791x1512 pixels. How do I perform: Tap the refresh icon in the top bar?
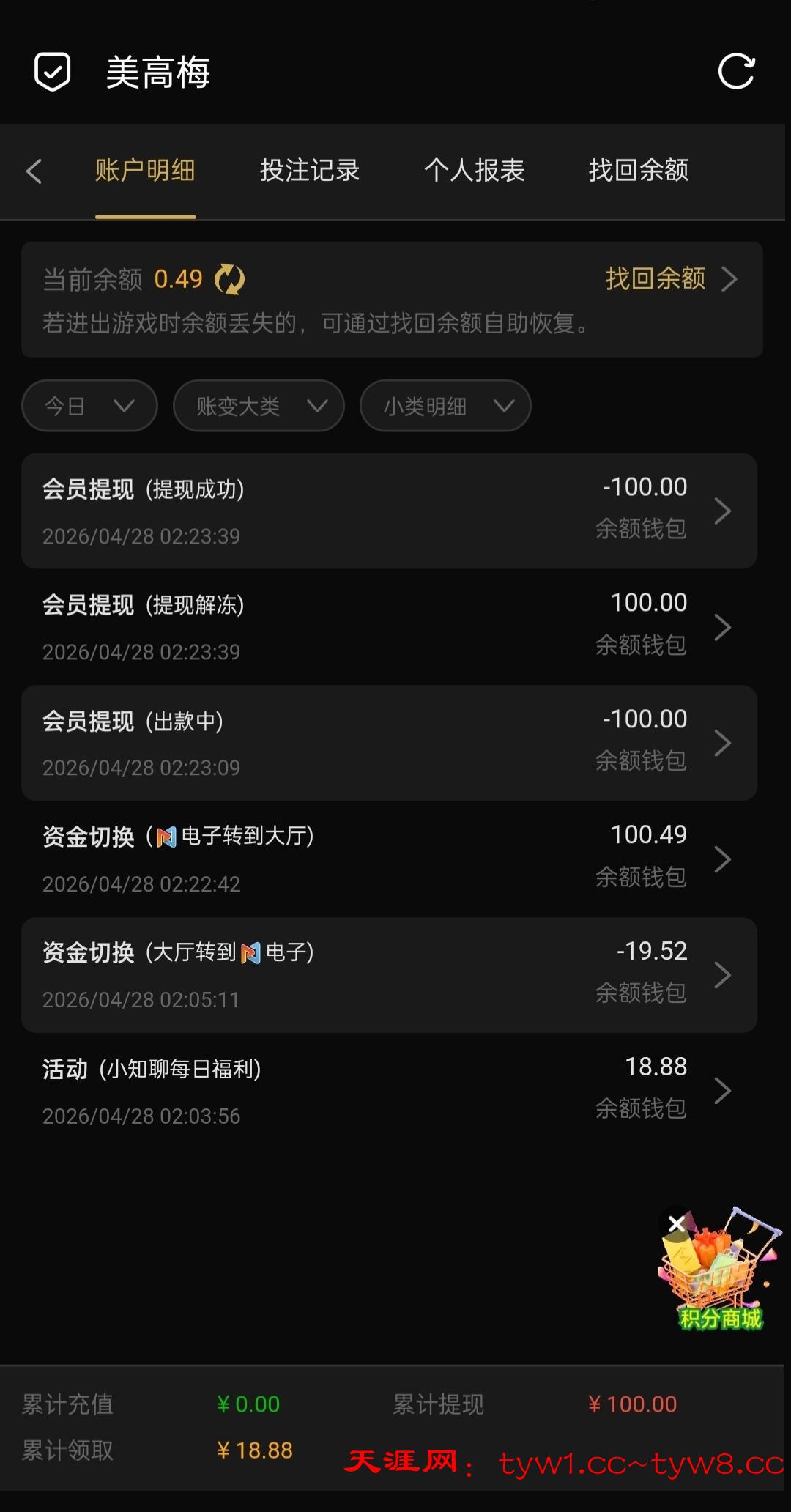click(736, 72)
